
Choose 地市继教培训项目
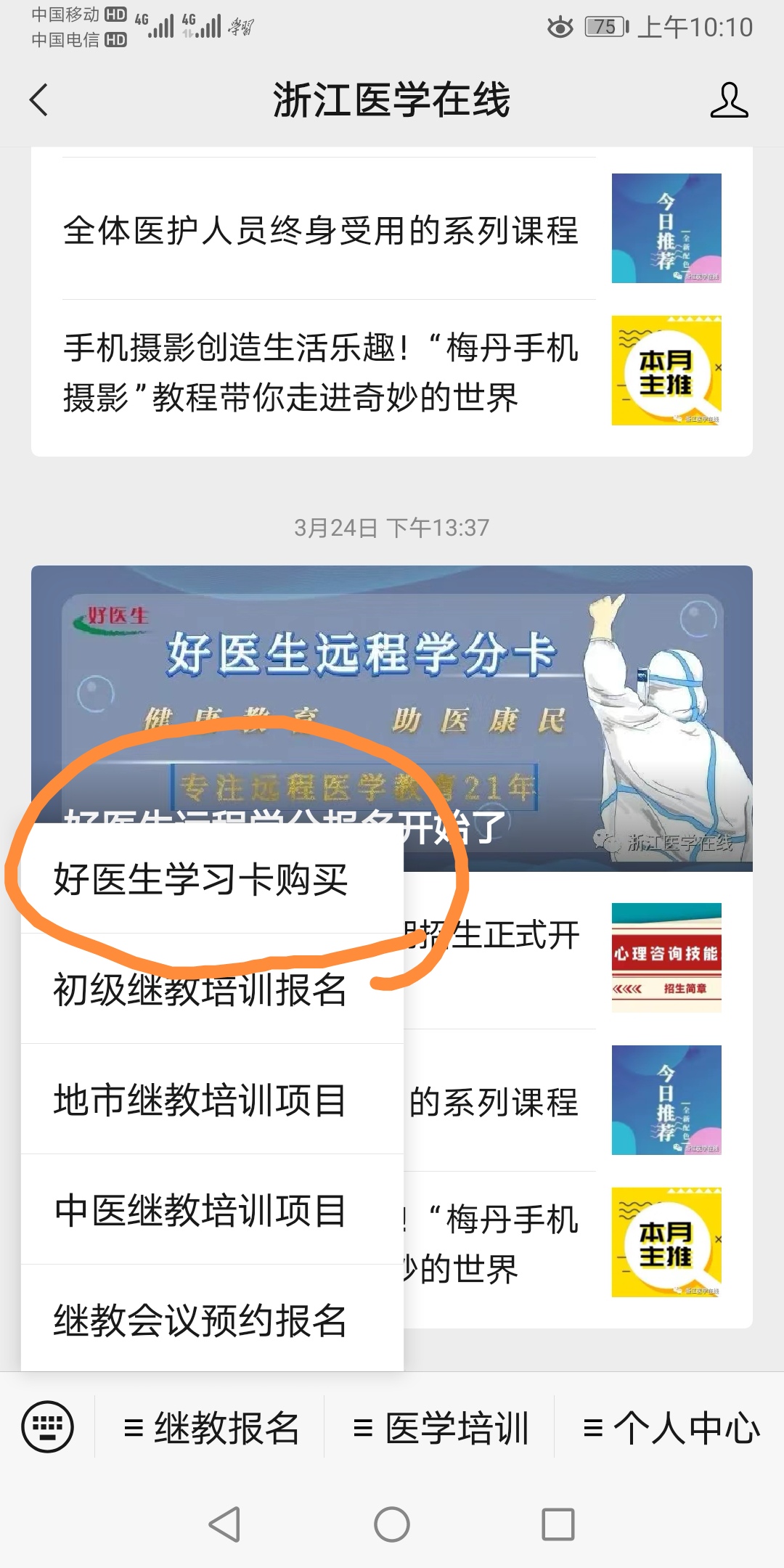[x=201, y=1100]
